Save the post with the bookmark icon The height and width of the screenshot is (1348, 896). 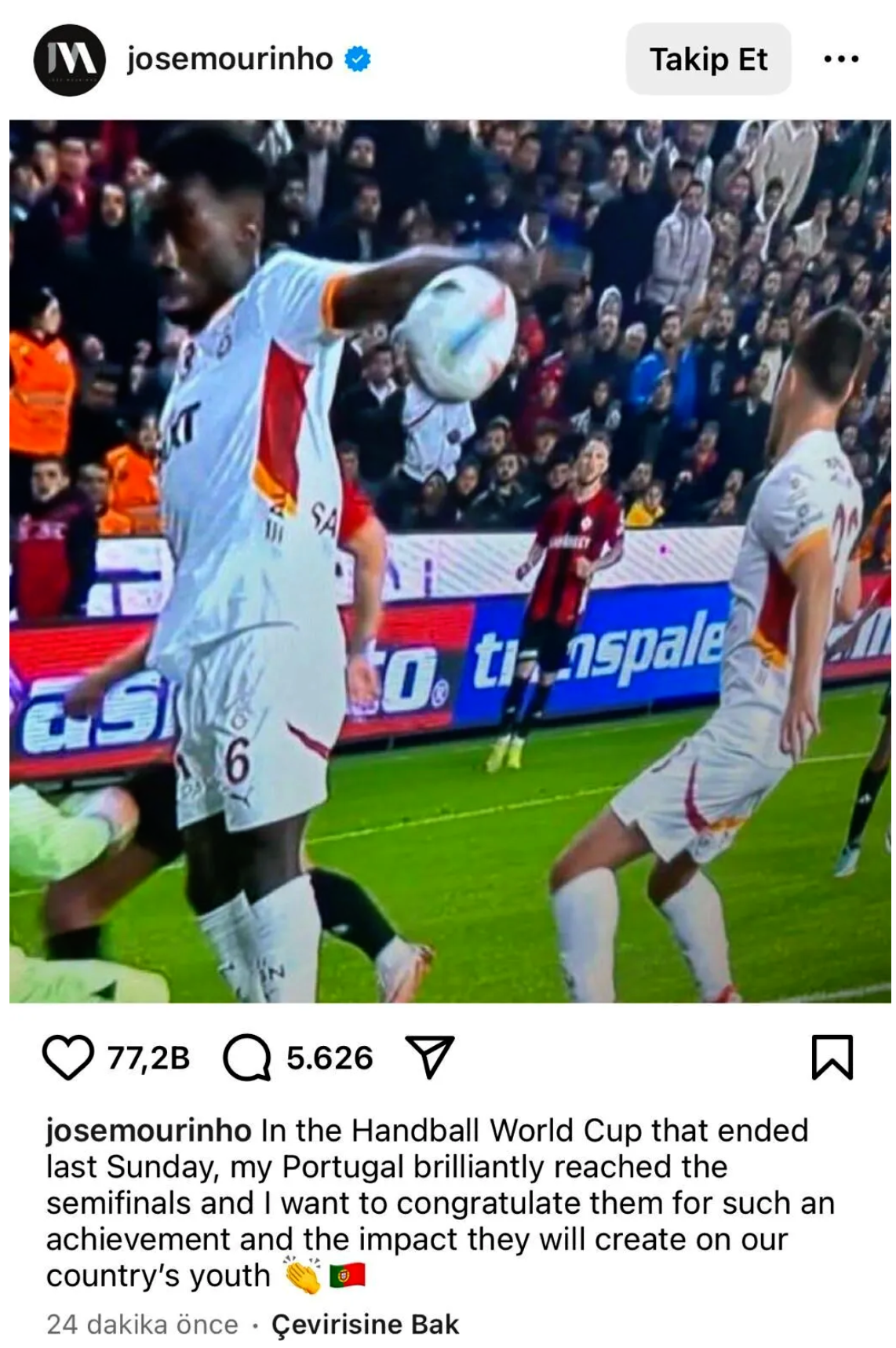point(832,1057)
